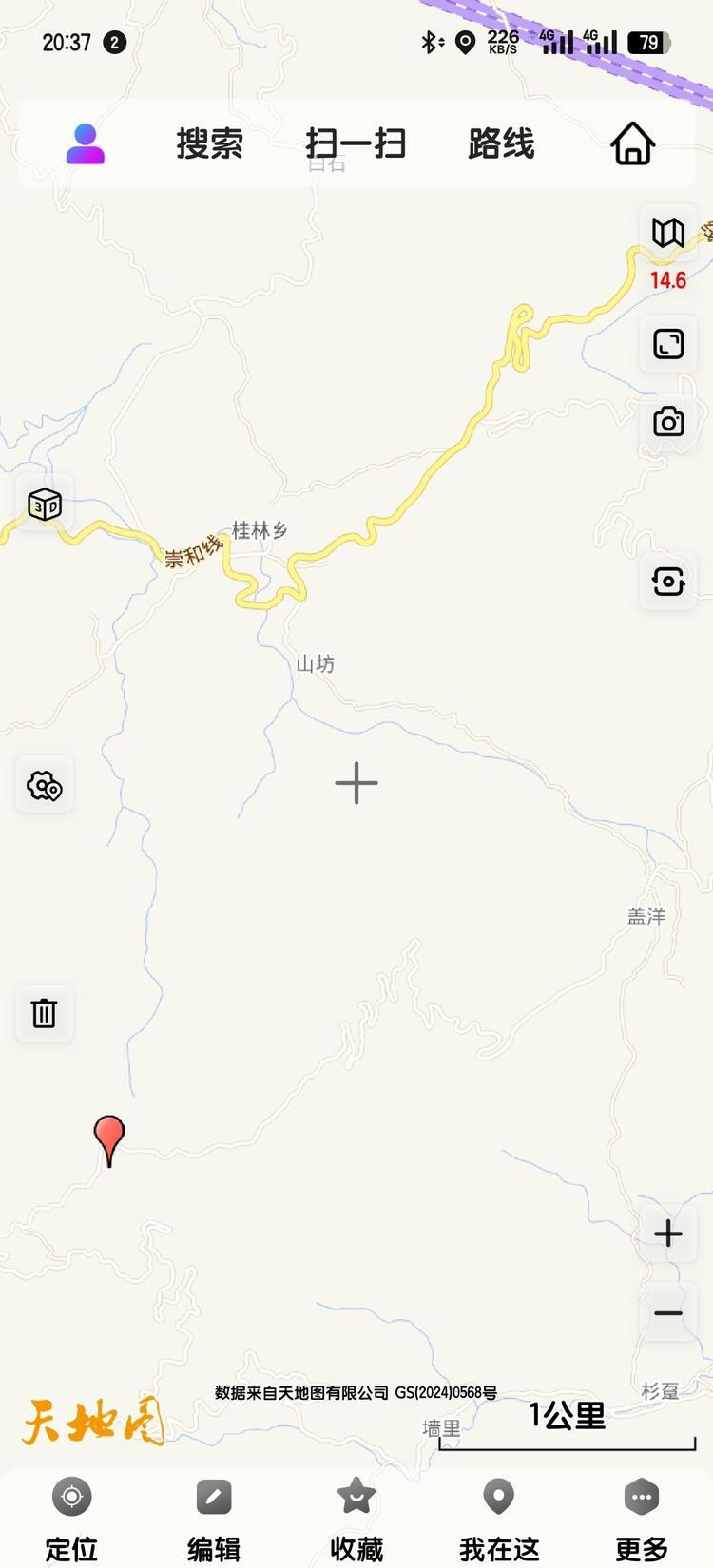This screenshot has width=713, height=1568.
Task: Open 路线 route planning
Action: click(x=501, y=144)
